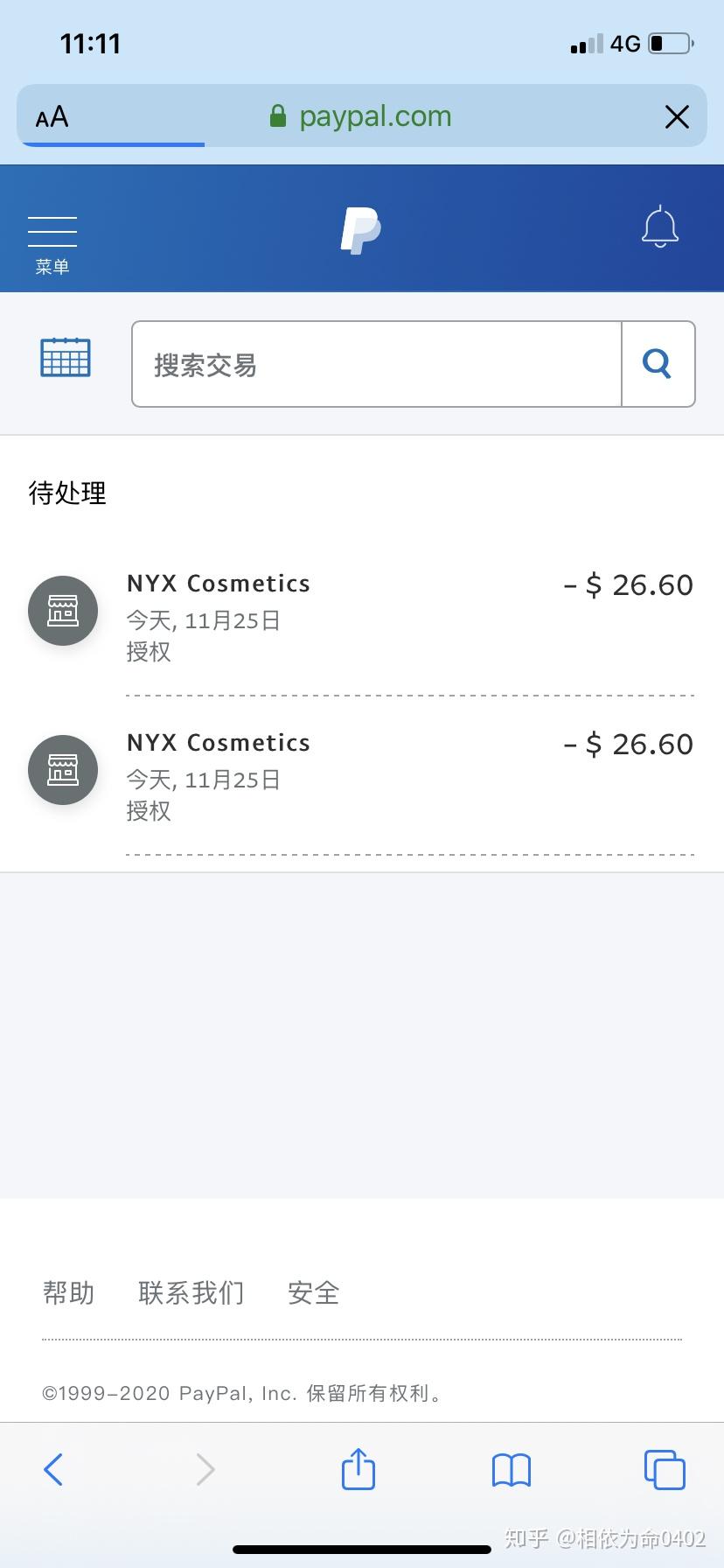Open the second NYX Cosmetics transaction
Screen dimensions: 724x1568
[x=362, y=775]
